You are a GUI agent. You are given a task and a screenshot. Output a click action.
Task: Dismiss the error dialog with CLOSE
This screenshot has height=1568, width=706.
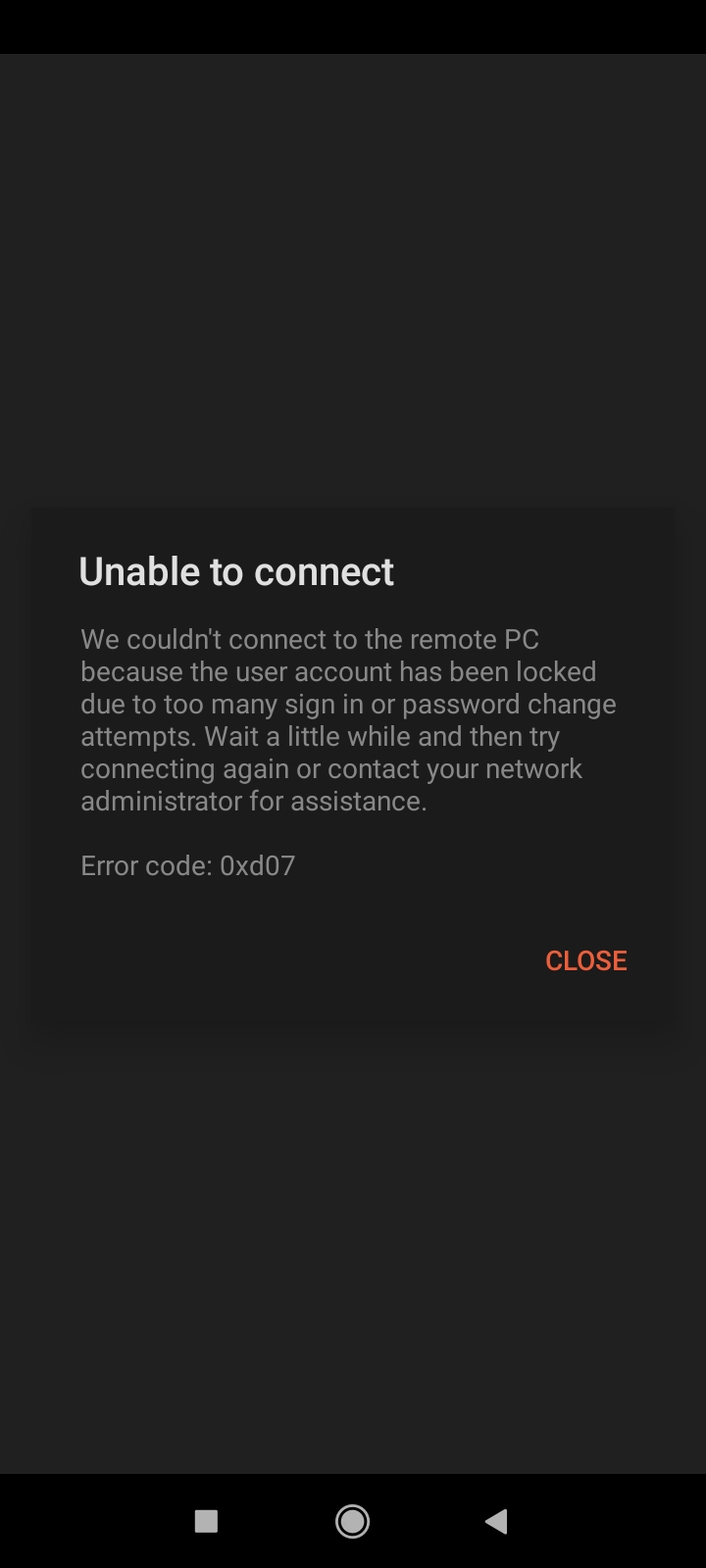coord(585,960)
